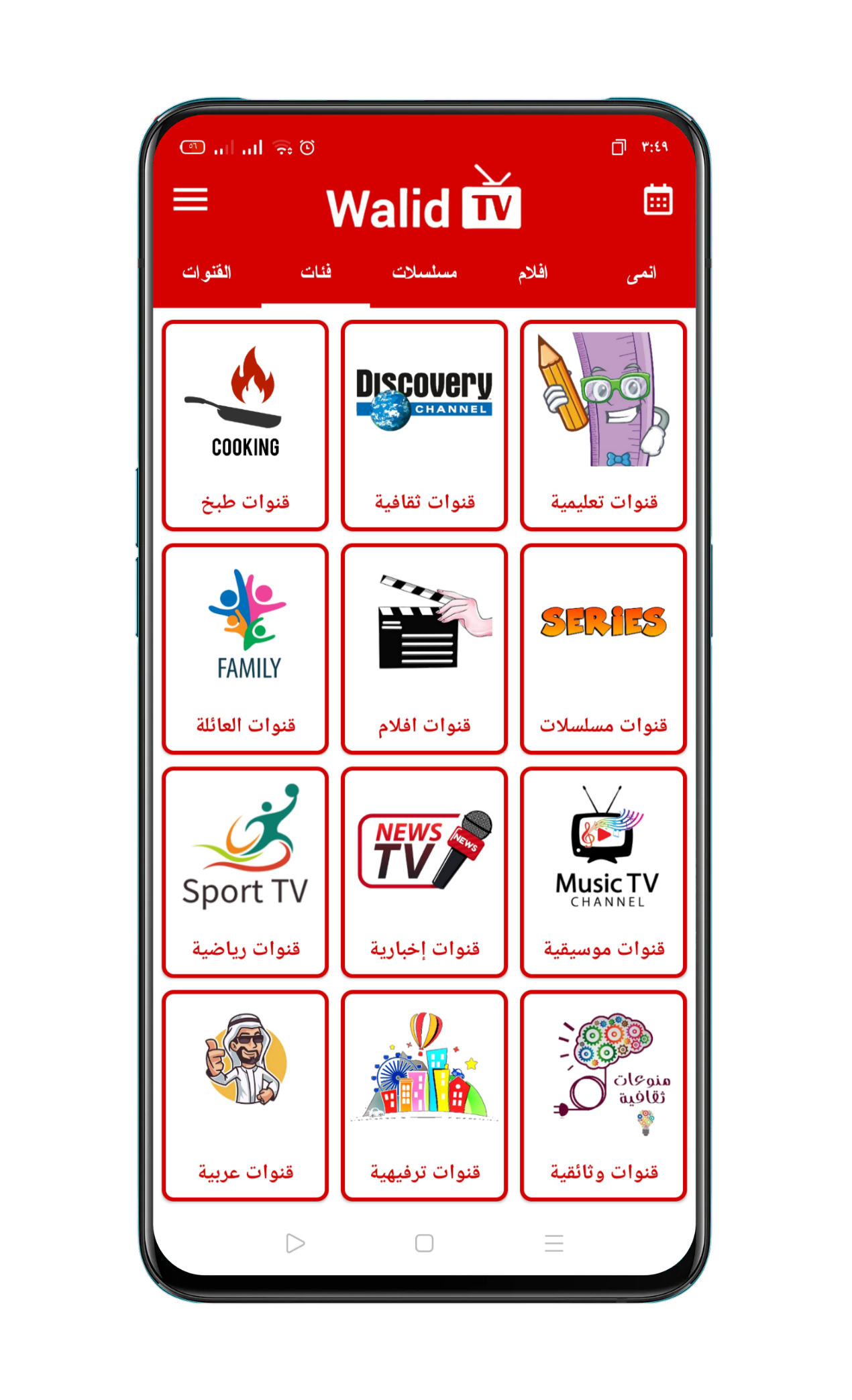This screenshot has width=852, height=1400.
Task: Open the Series قنوات مسلسلات category
Action: [603, 648]
